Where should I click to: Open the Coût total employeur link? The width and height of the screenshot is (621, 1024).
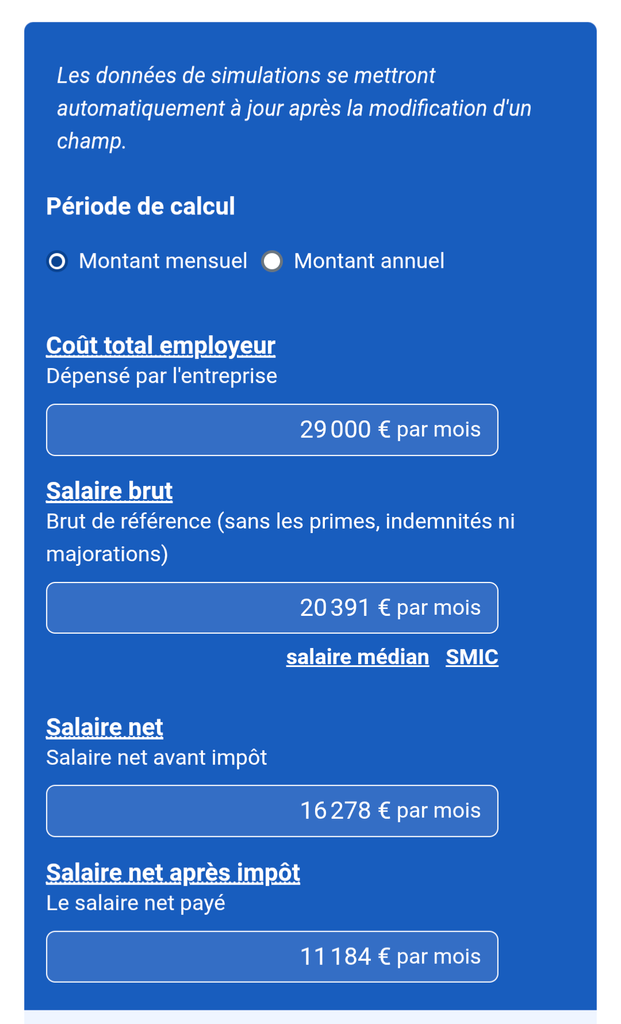160,346
